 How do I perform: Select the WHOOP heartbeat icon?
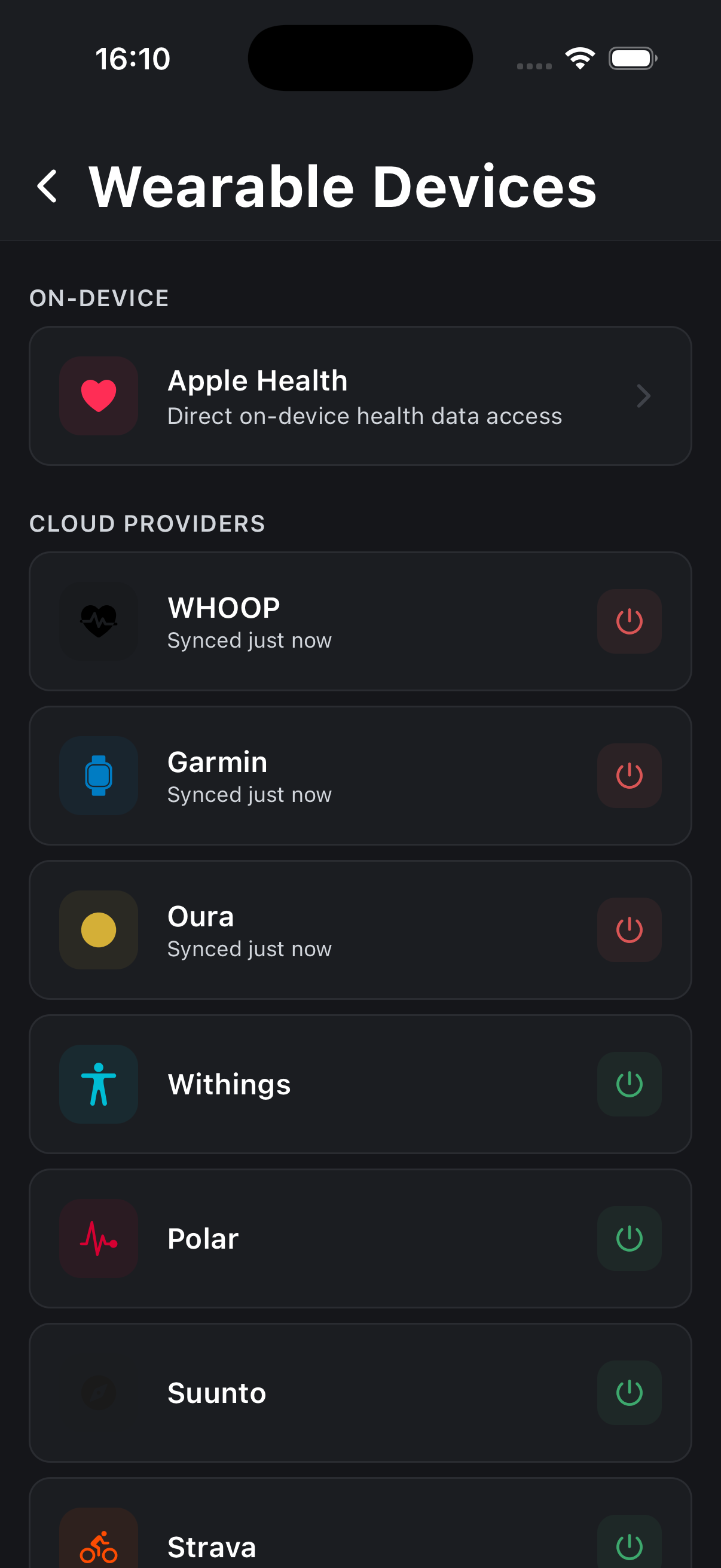click(x=98, y=621)
